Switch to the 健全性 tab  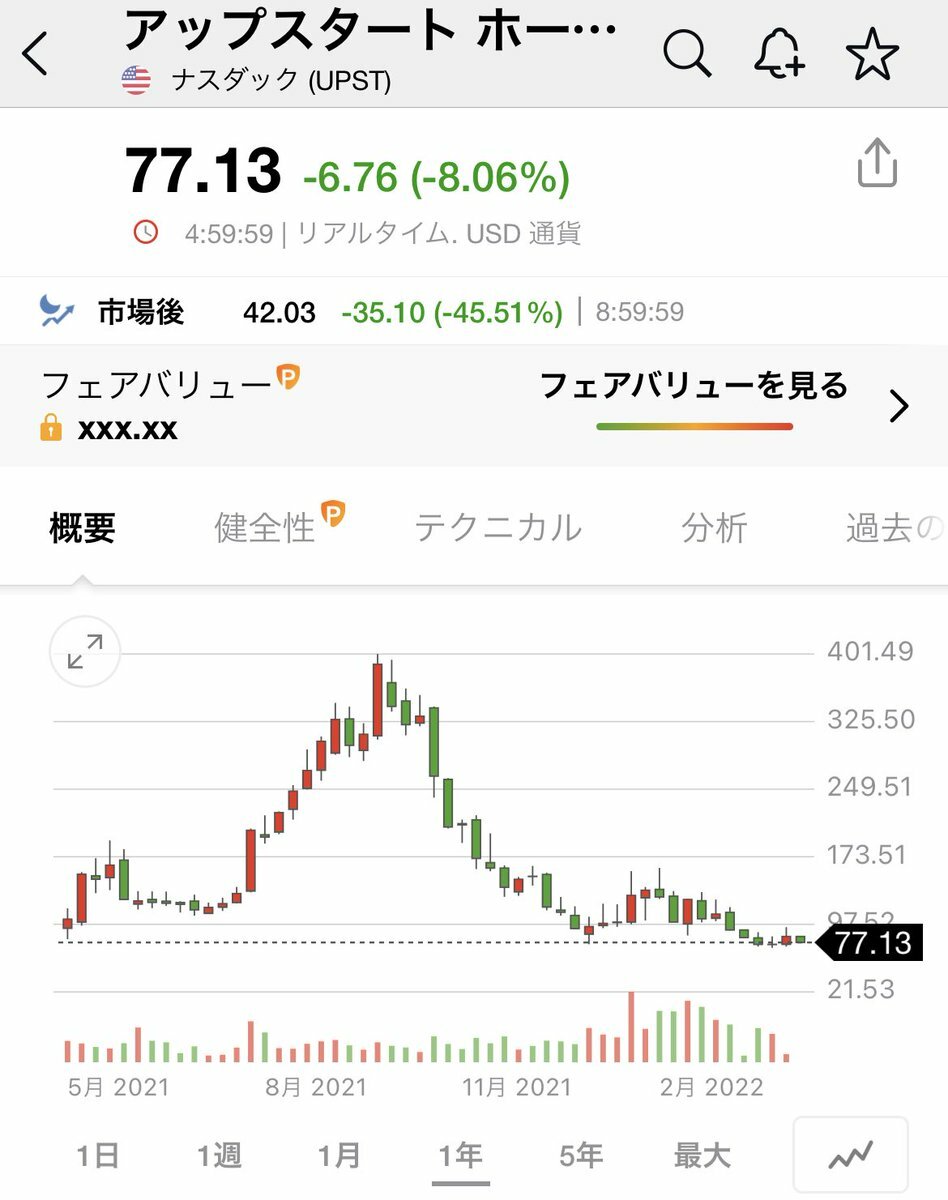pyautogui.click(x=266, y=527)
